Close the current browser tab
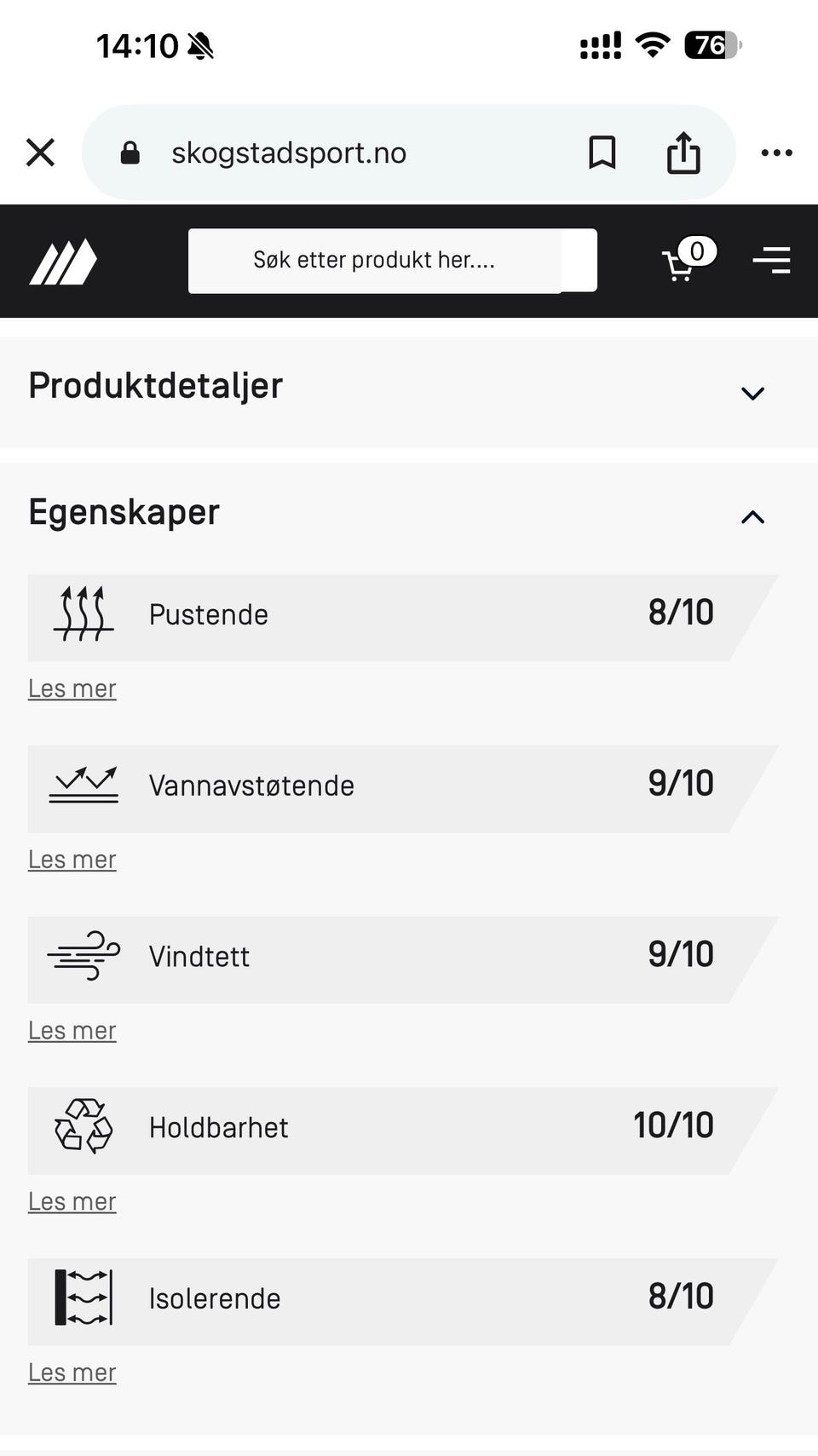This screenshot has height=1456, width=818. pos(40,153)
